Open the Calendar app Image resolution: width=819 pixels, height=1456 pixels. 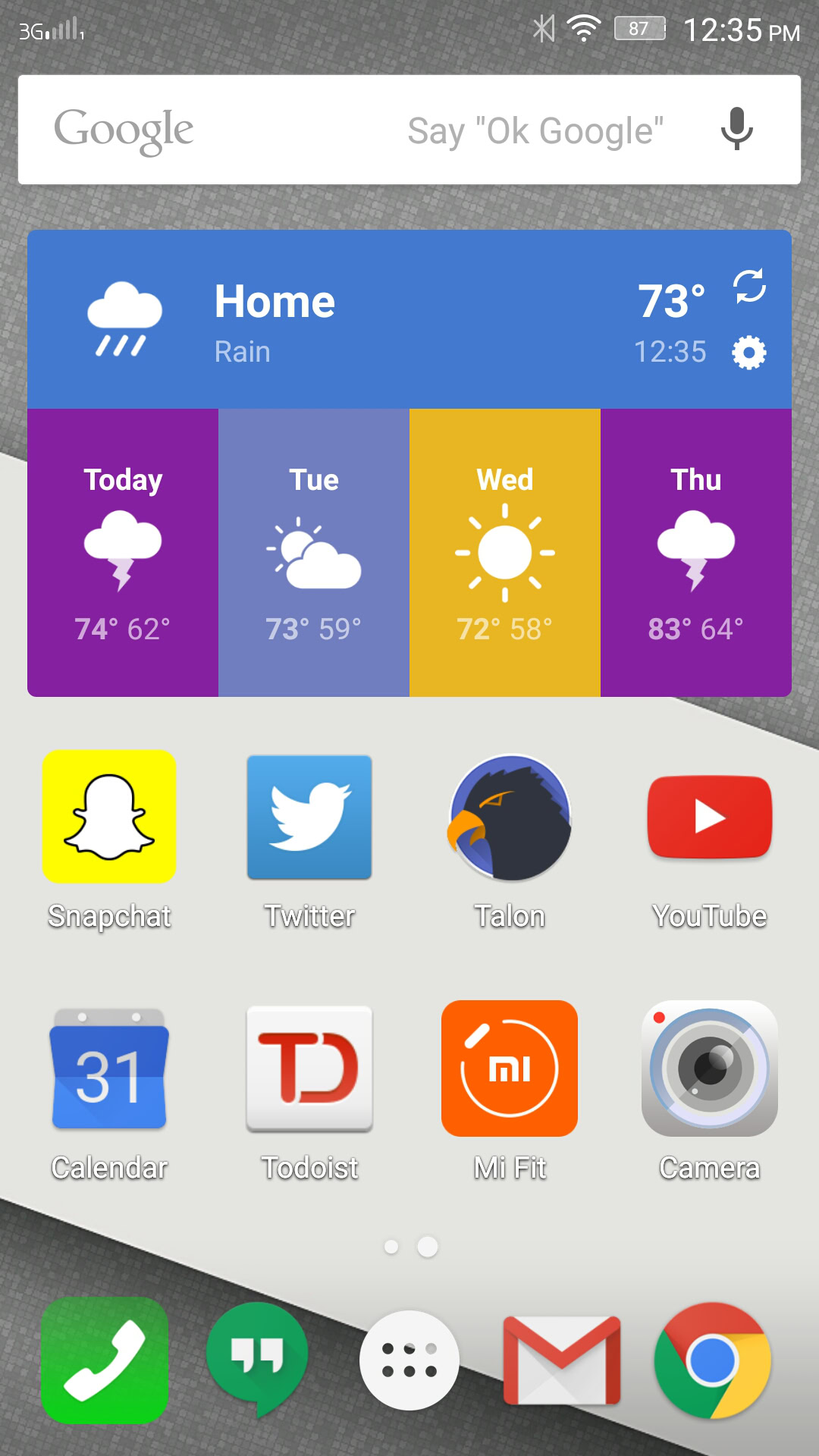[x=109, y=1068]
